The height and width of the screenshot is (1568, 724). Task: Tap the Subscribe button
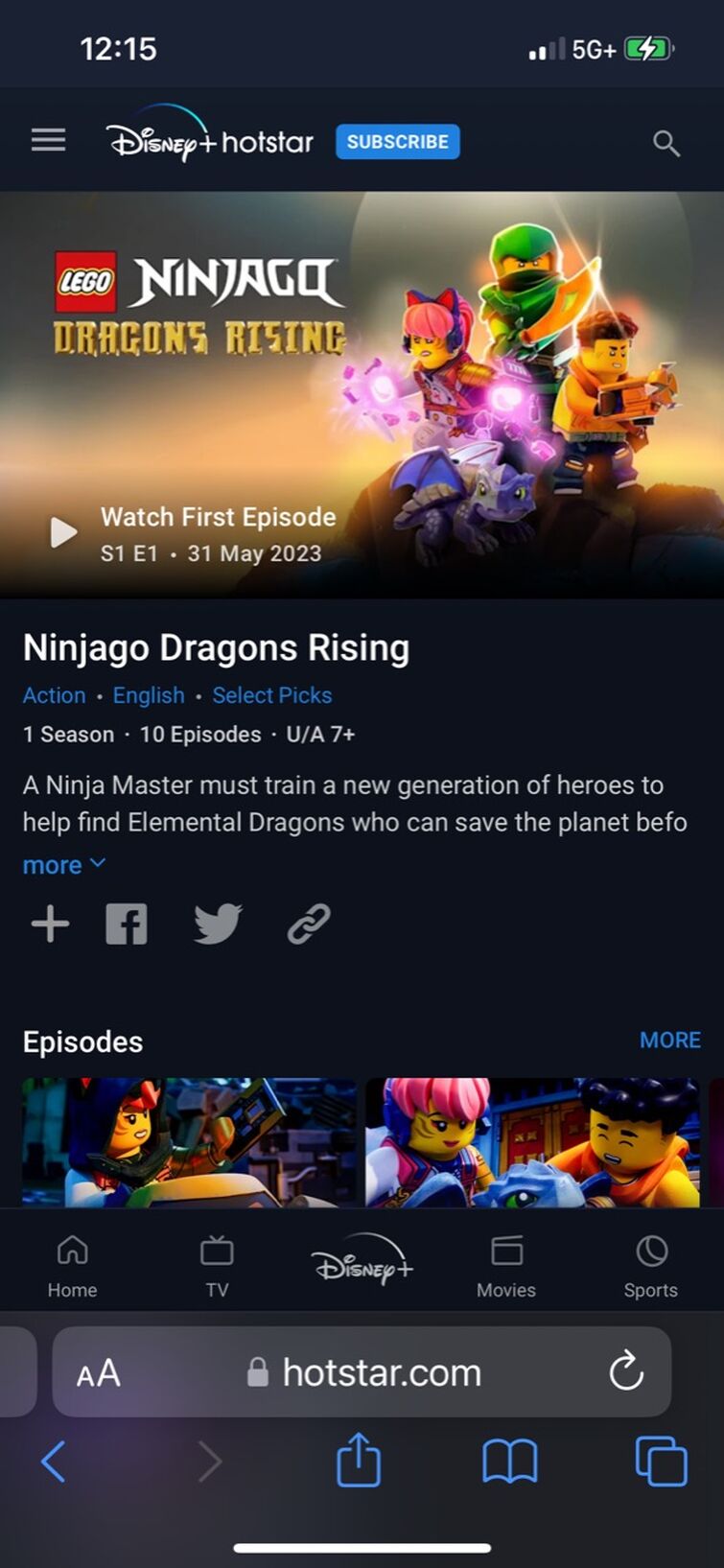(x=397, y=142)
